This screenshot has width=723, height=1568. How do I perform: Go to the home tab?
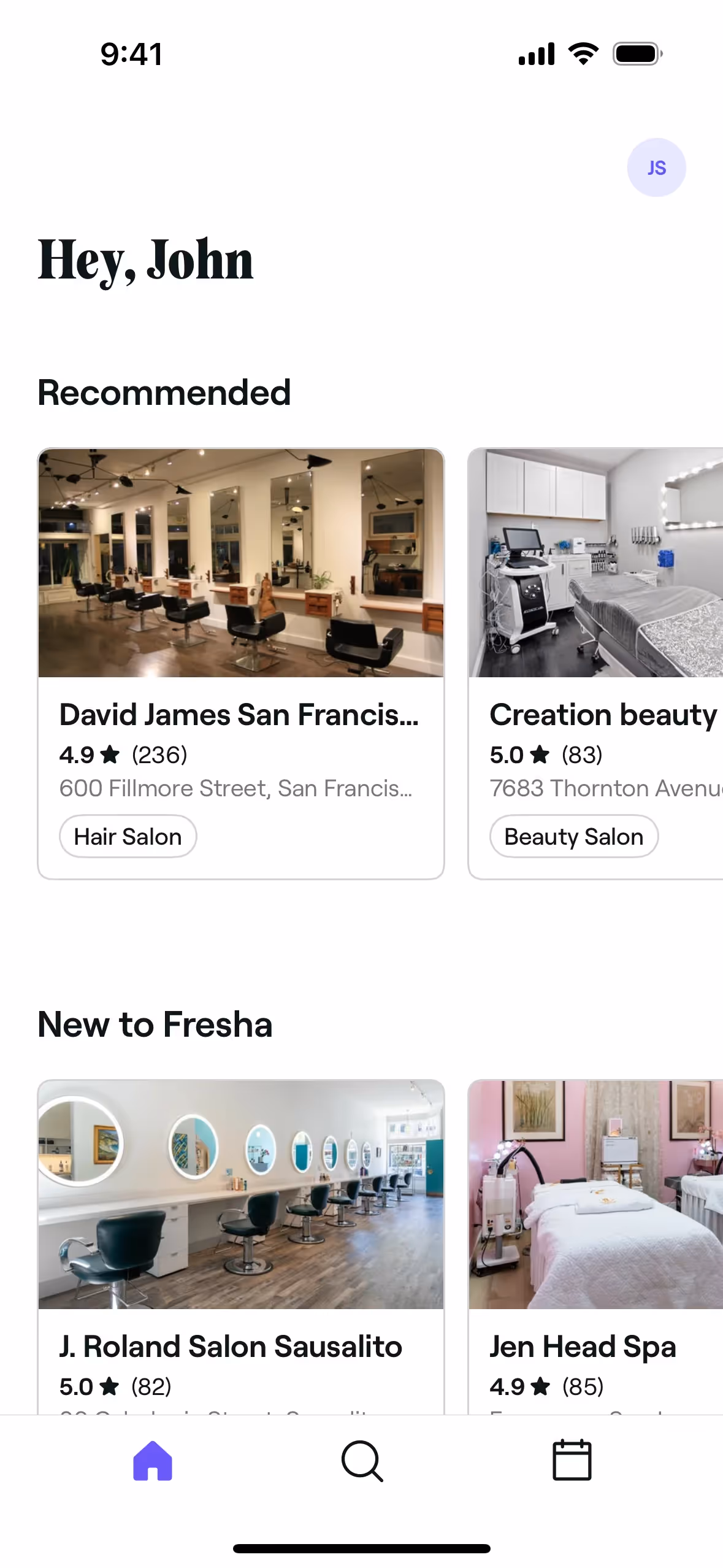pos(152,1461)
